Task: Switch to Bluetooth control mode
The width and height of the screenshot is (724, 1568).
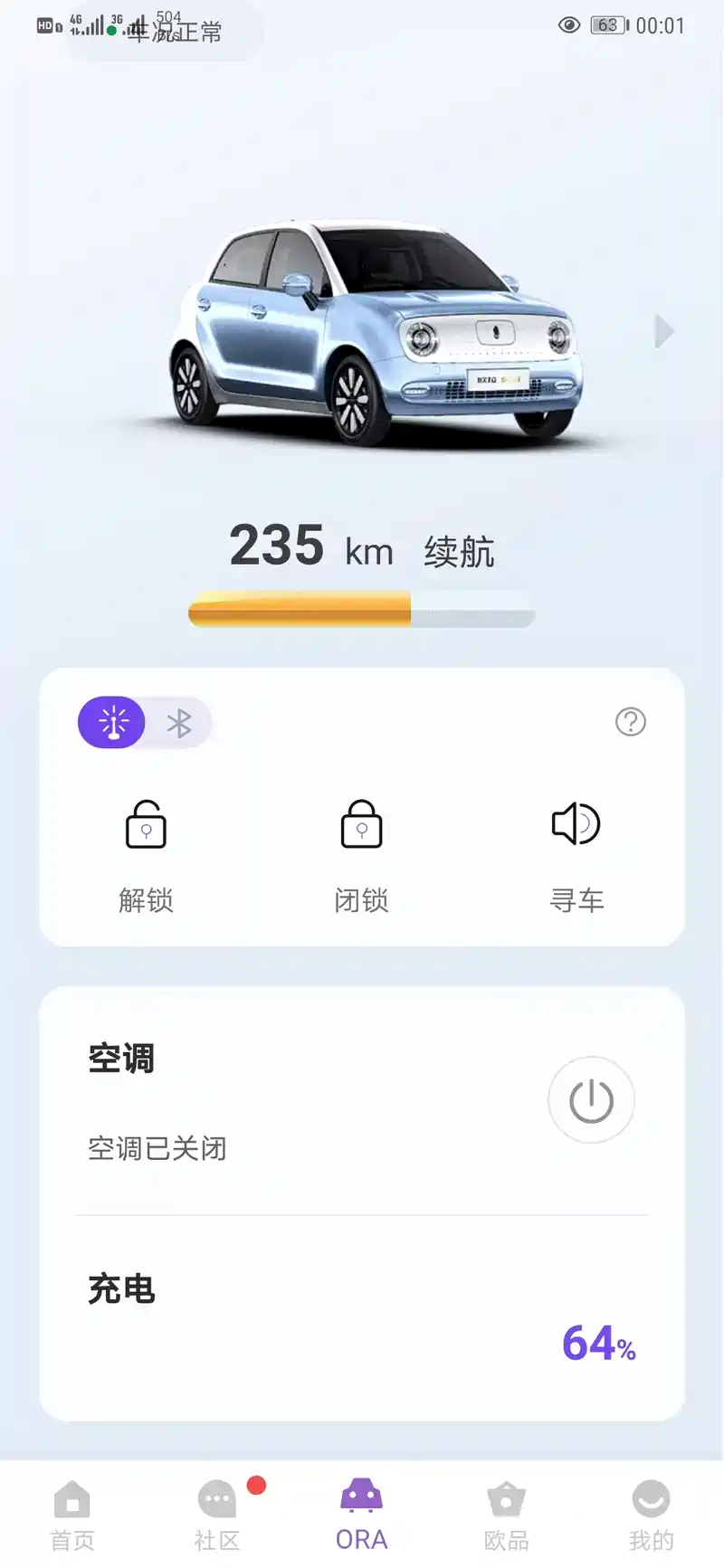Action: coord(179,723)
